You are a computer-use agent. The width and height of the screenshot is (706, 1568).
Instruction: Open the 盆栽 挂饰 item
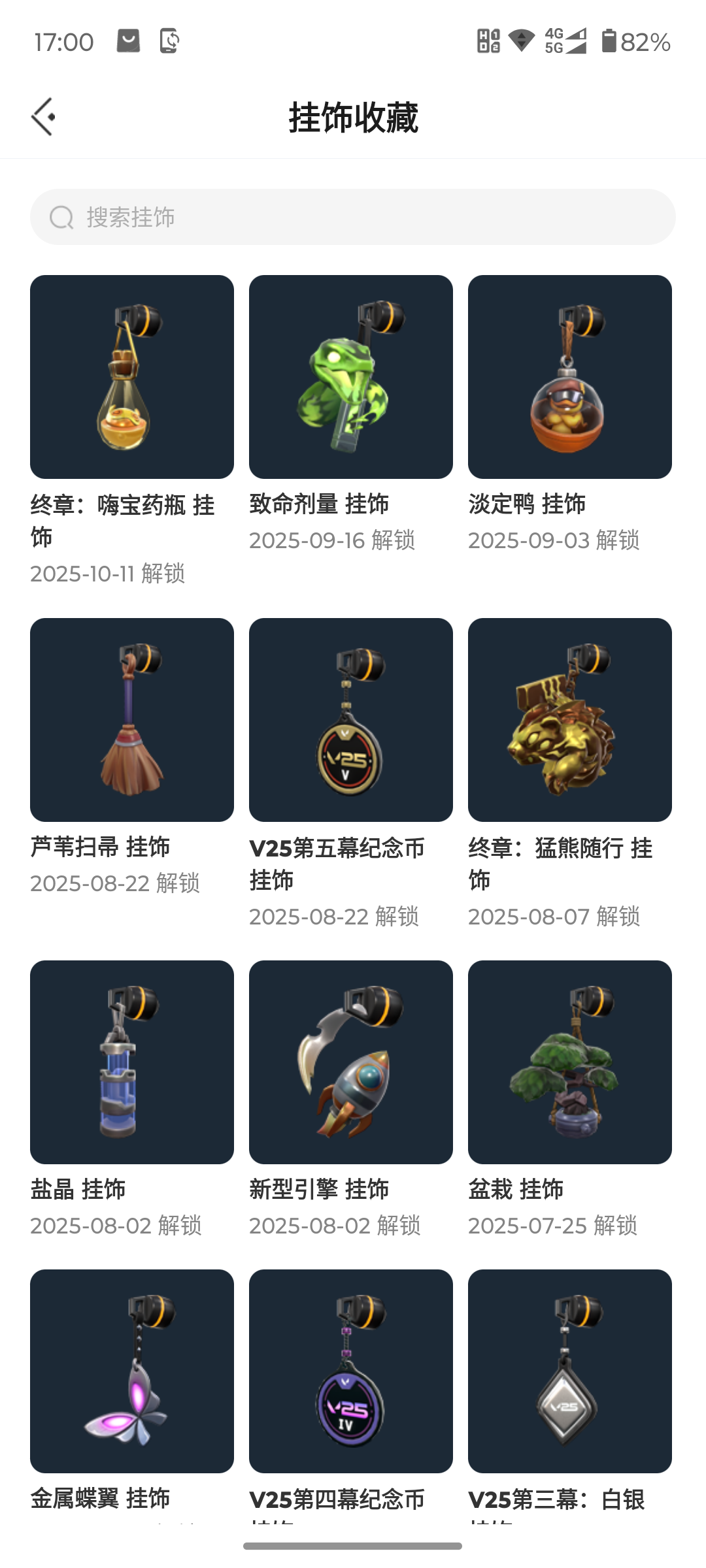point(570,1062)
